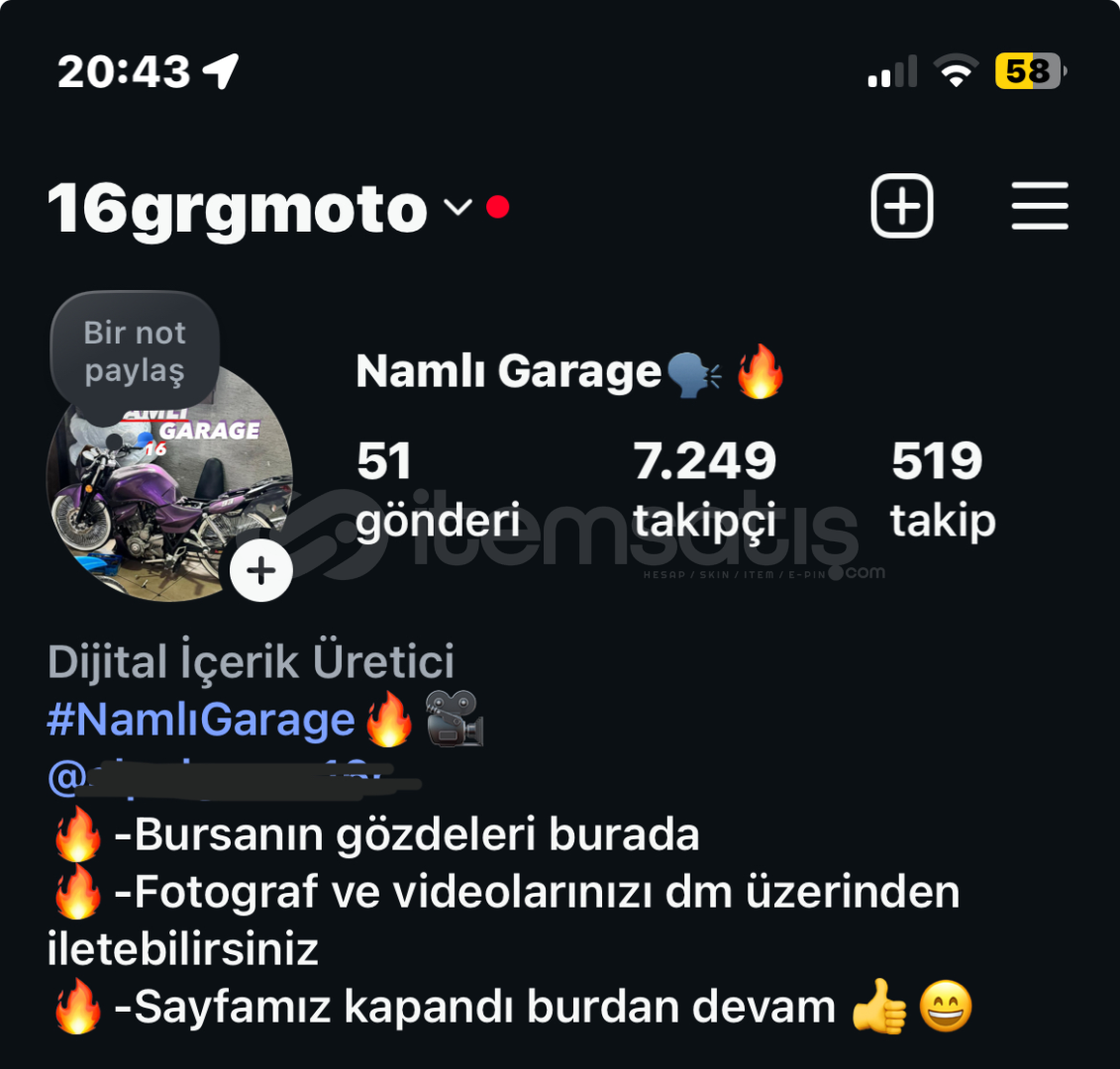This screenshot has width=1120, height=1069.
Task: Open the hamburger settings menu
Action: 1040,206
